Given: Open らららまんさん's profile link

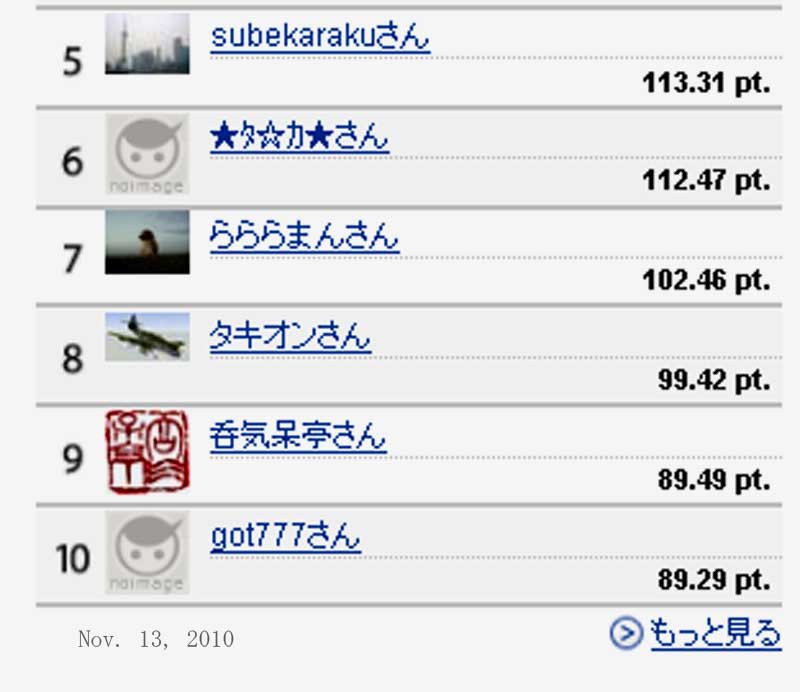Looking at the screenshot, I should coord(304,237).
